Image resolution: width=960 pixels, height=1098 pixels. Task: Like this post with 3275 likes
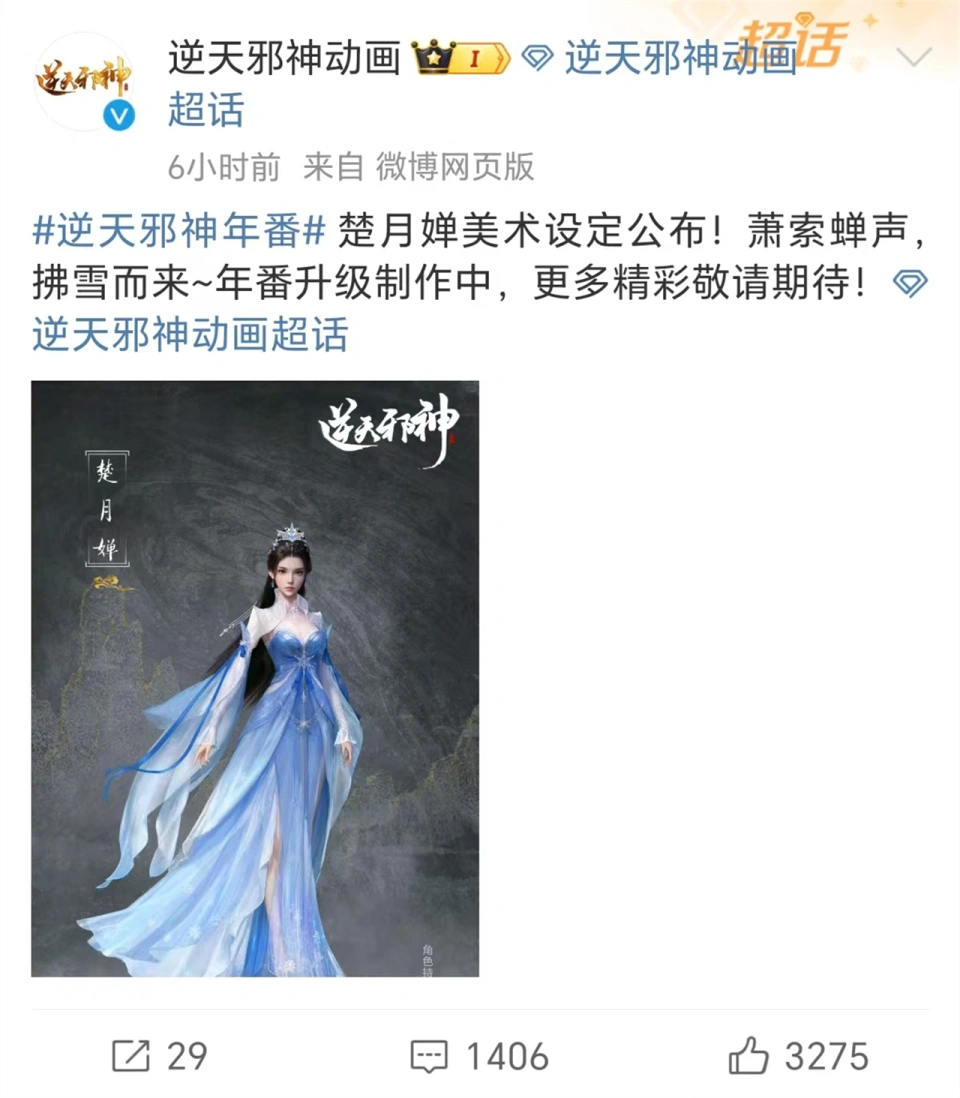click(x=800, y=1056)
